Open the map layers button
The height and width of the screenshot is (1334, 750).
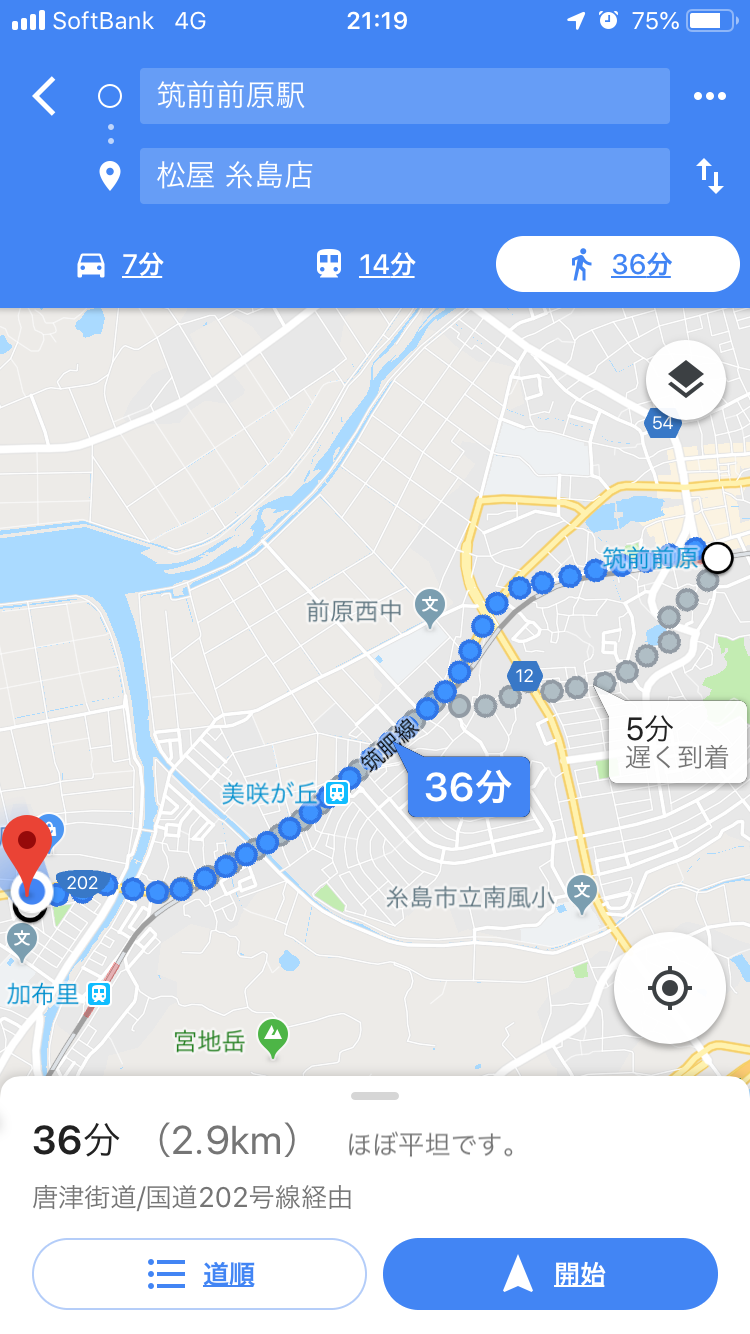click(x=685, y=380)
